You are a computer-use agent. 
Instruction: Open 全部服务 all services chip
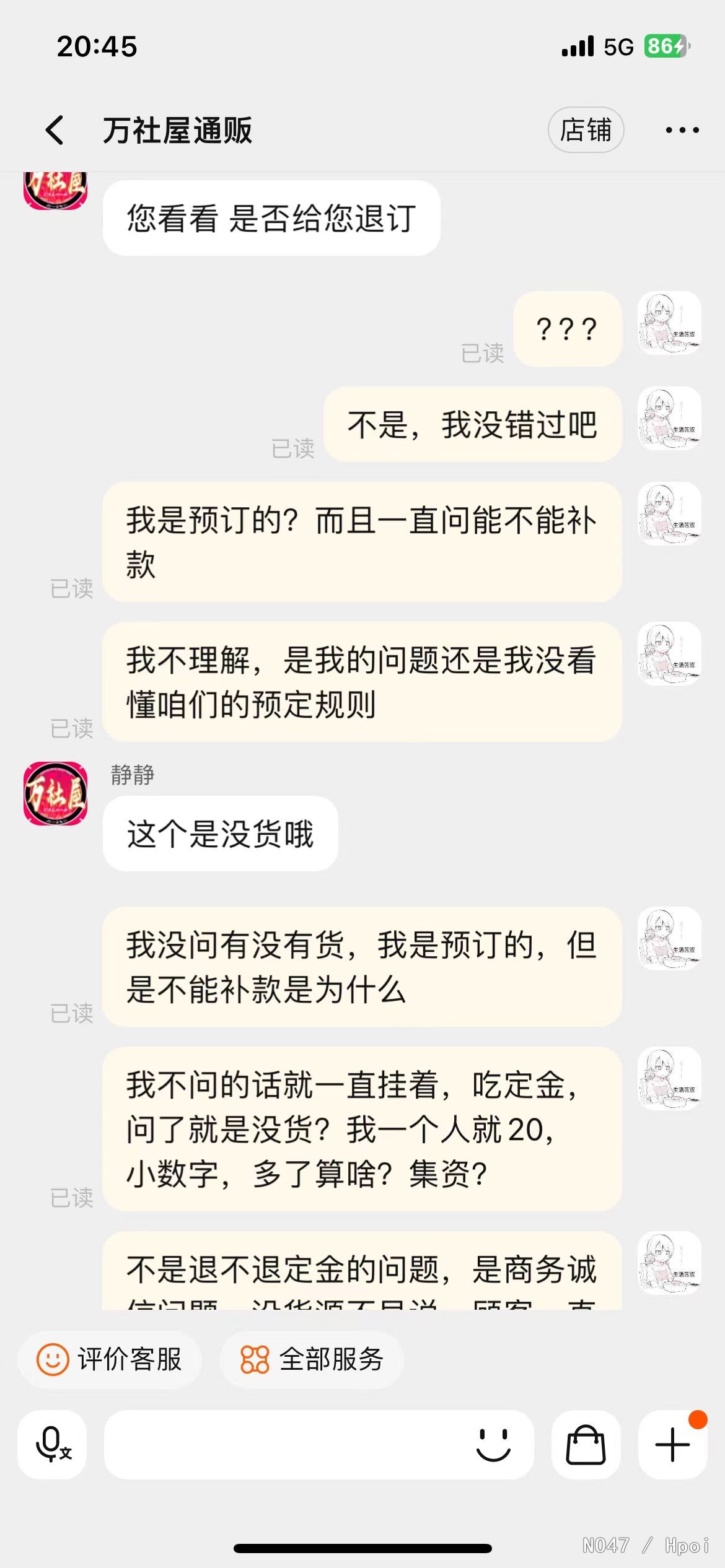pos(312,1359)
